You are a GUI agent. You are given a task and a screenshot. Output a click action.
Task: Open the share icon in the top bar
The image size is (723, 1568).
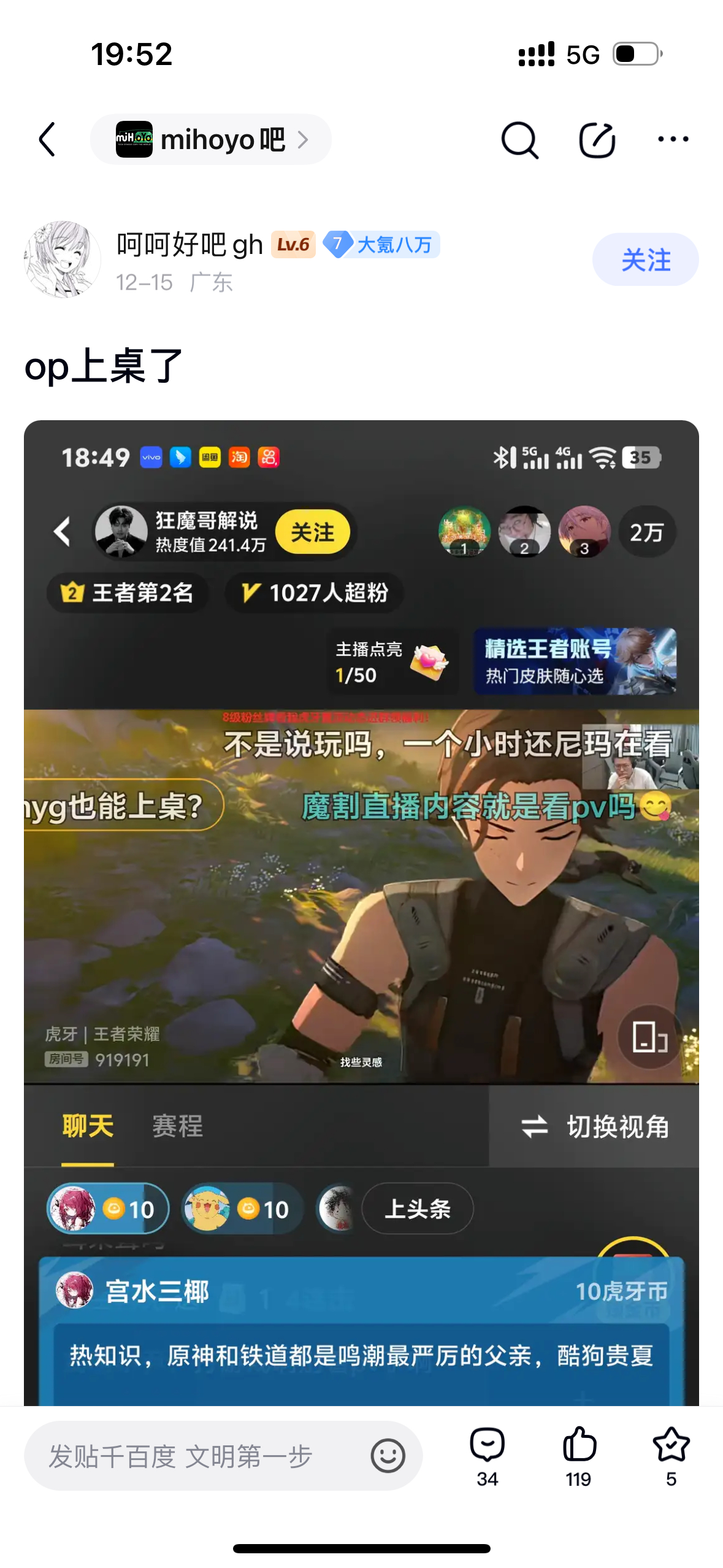[x=597, y=140]
